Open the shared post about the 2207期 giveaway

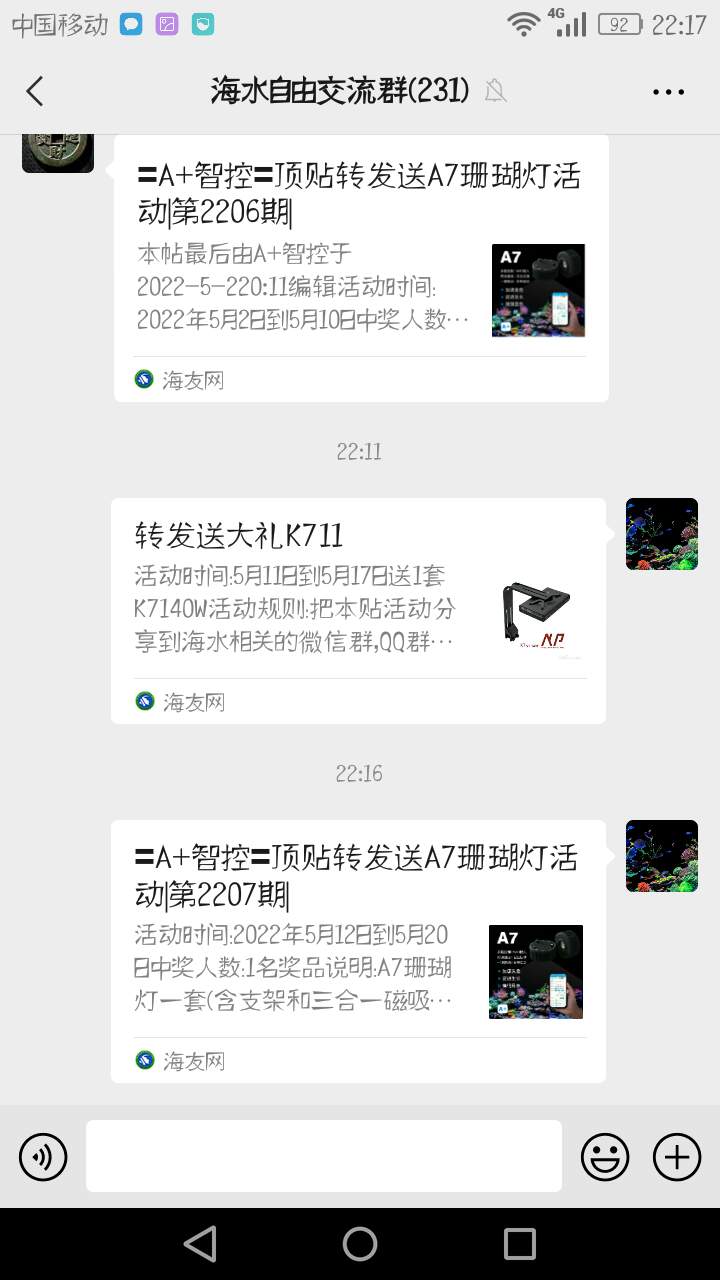click(x=358, y=950)
